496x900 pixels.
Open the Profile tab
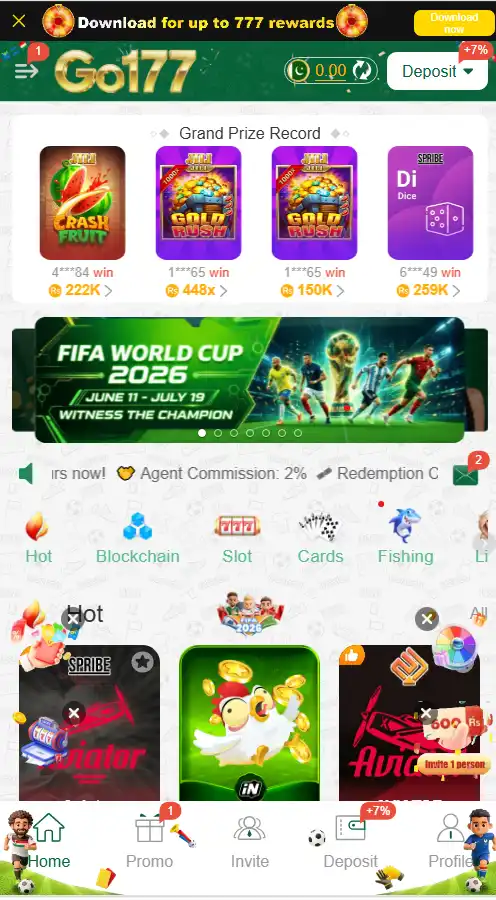451,843
